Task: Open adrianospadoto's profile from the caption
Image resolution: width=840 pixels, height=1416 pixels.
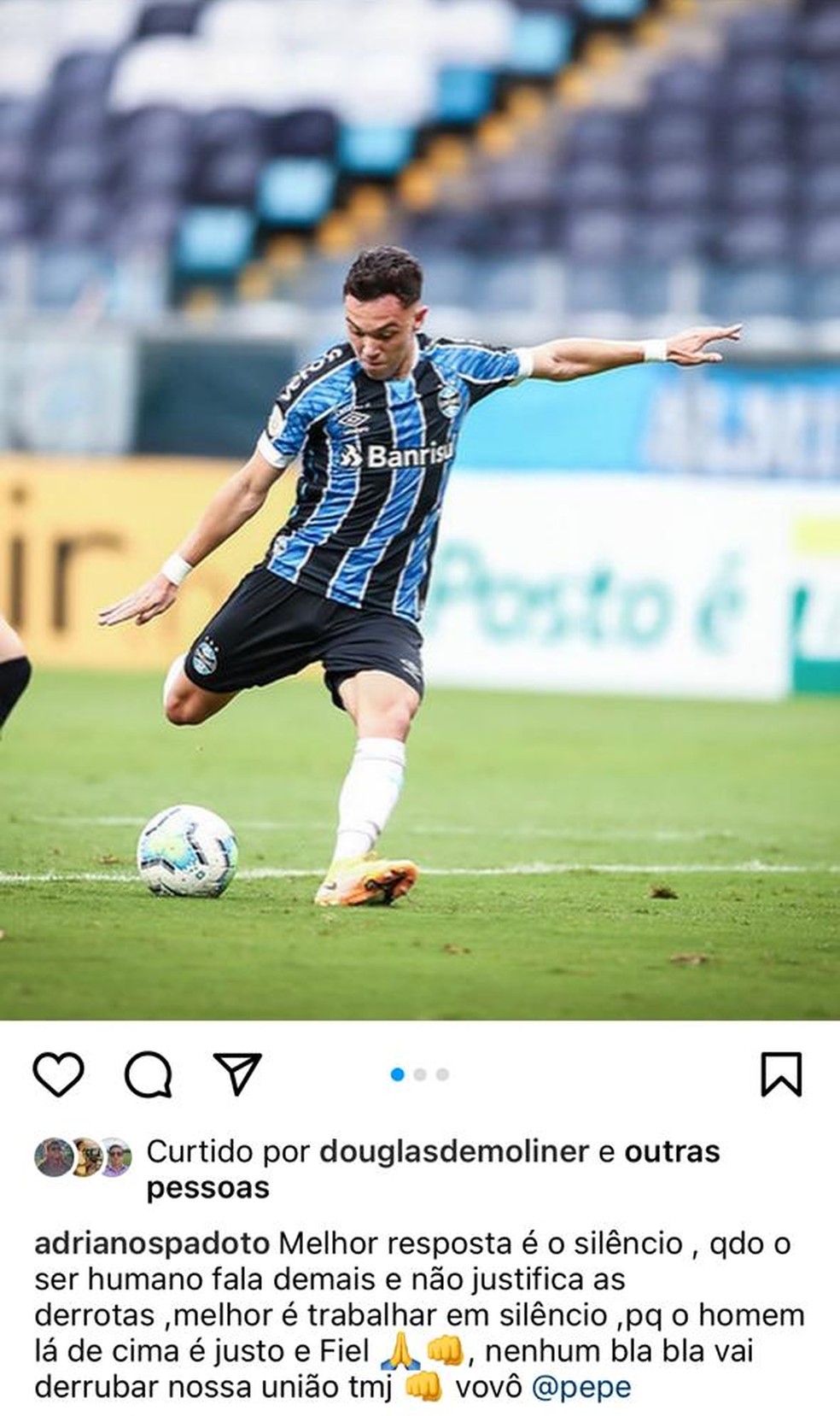Action: 152,1243
